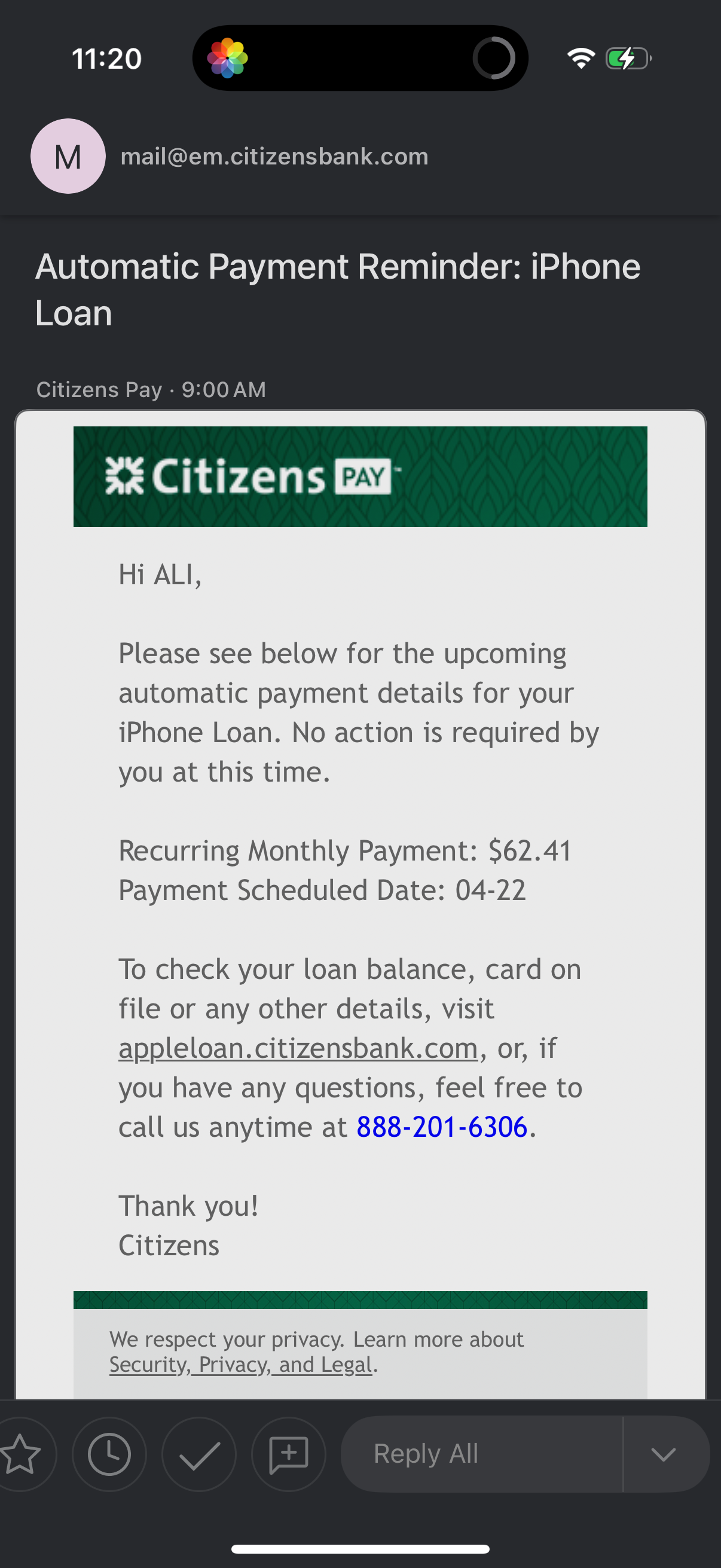This screenshot has width=721, height=1568.
Task: Expand the reply options chevron
Action: pos(664,1454)
